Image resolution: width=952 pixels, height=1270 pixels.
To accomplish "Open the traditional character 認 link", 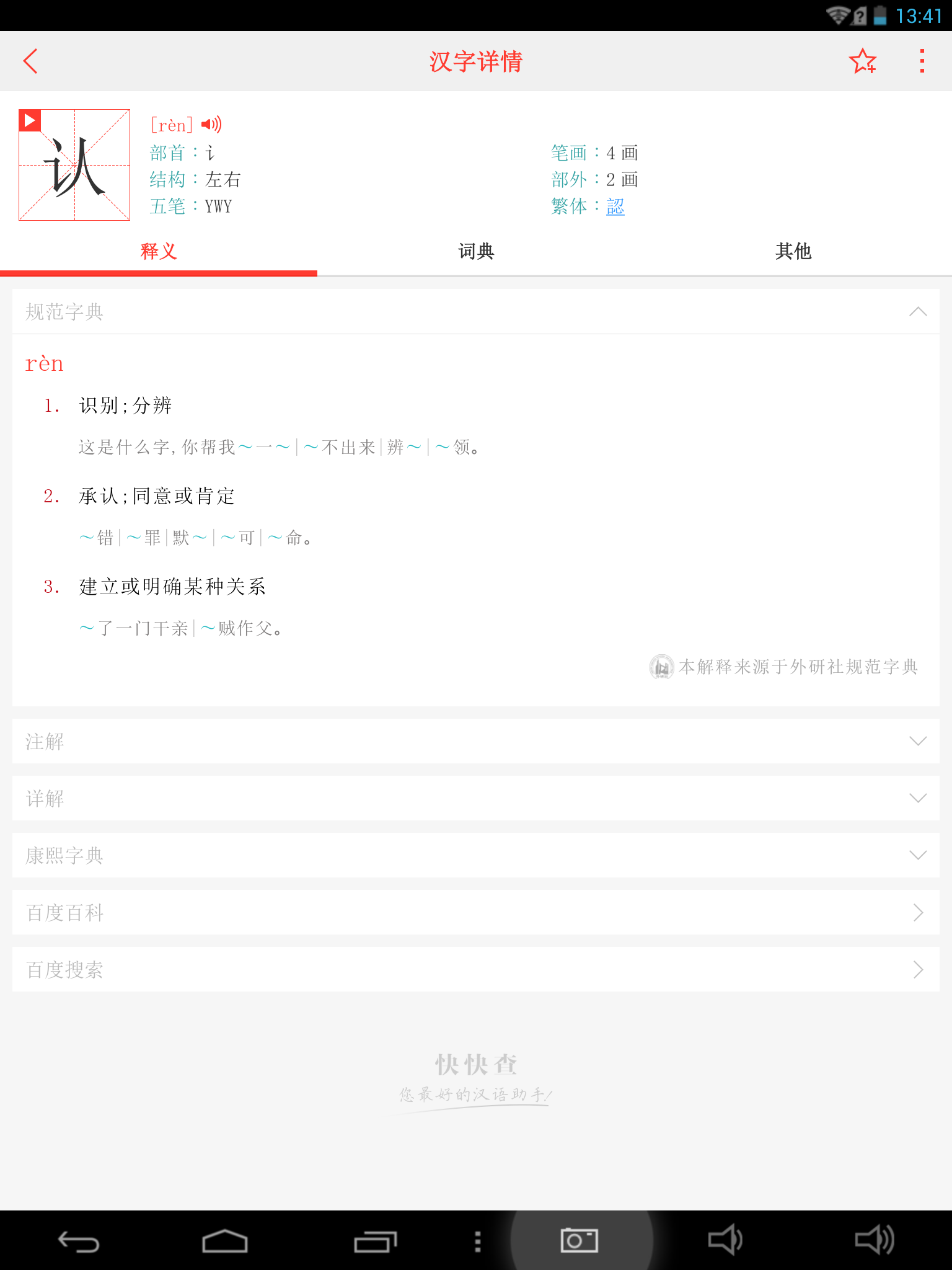I will (x=615, y=206).
